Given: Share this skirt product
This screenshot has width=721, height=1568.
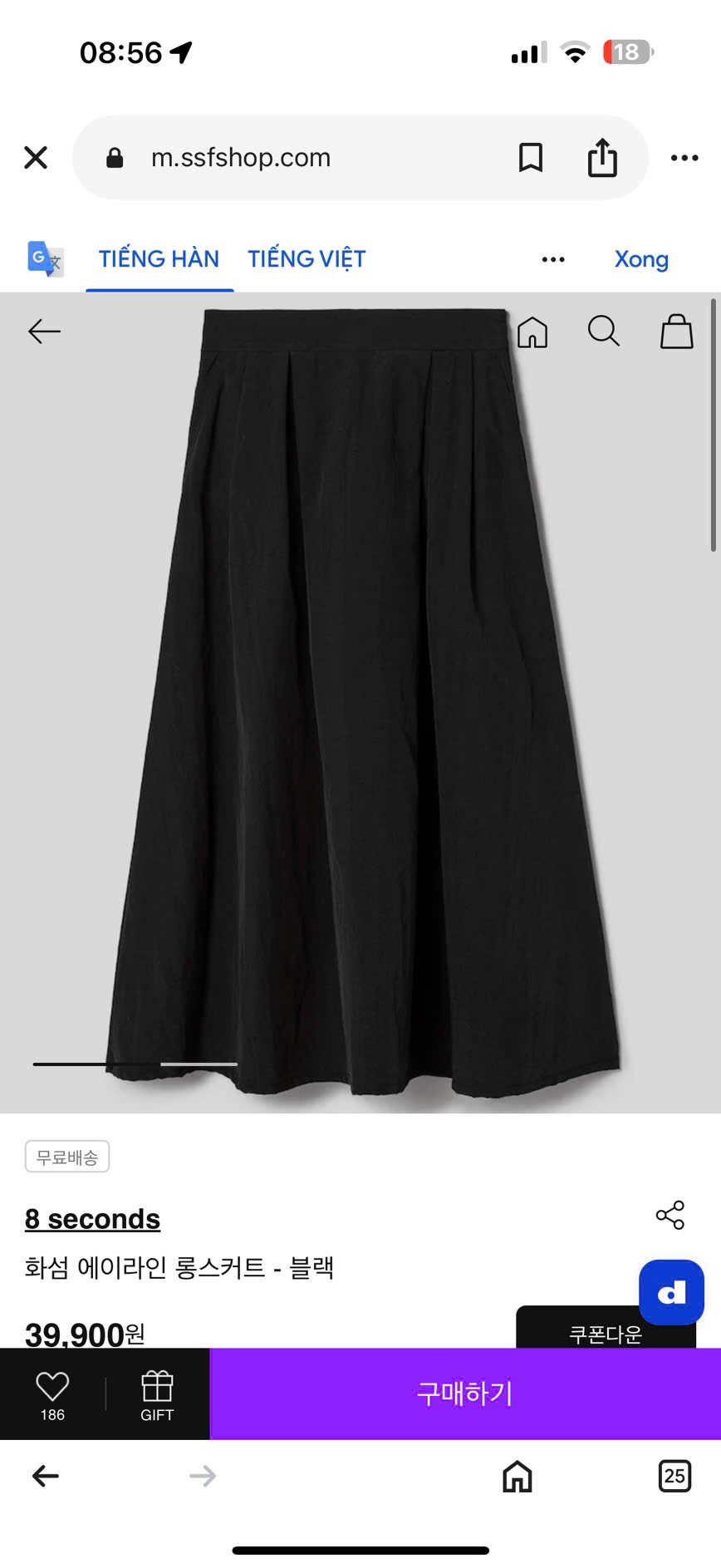Looking at the screenshot, I should point(670,1215).
